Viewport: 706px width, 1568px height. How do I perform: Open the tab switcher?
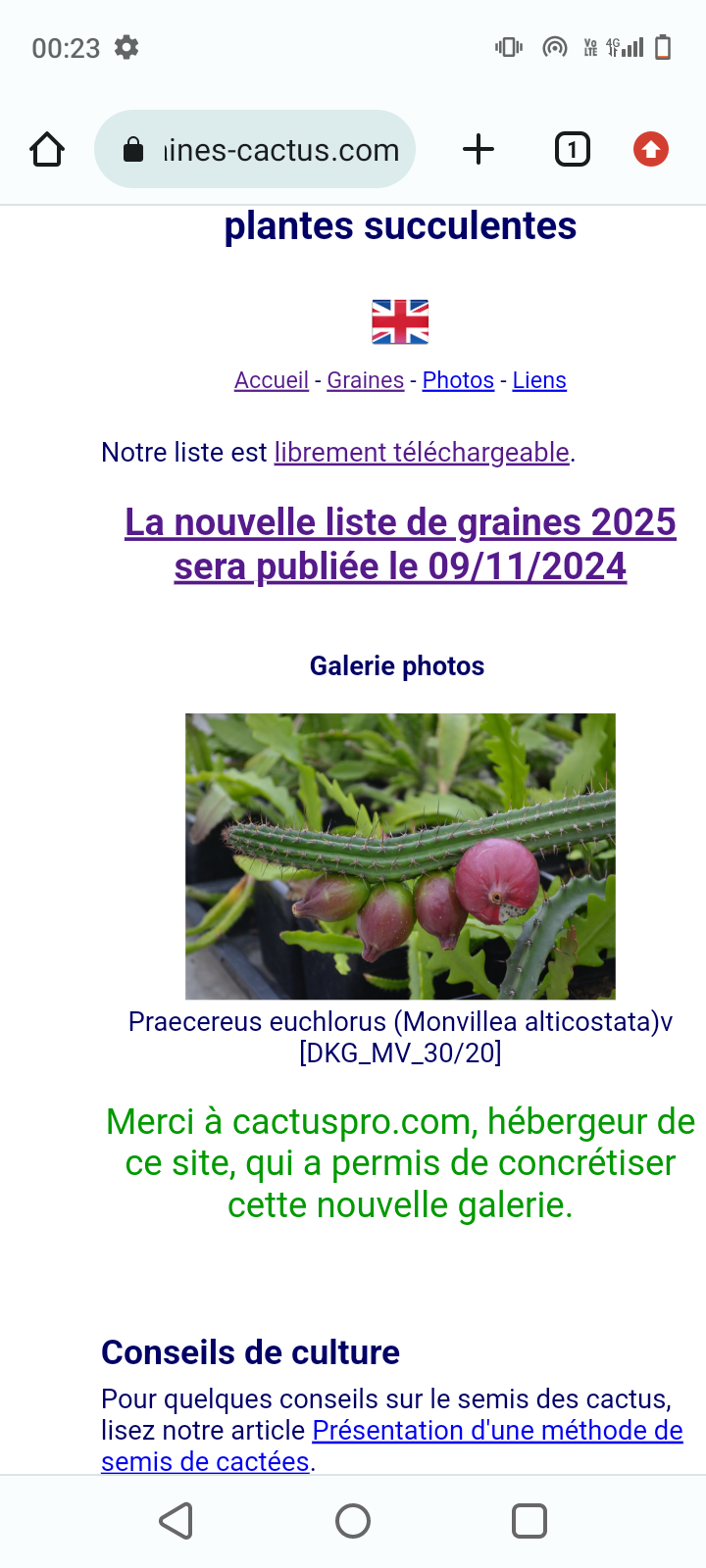[573, 149]
